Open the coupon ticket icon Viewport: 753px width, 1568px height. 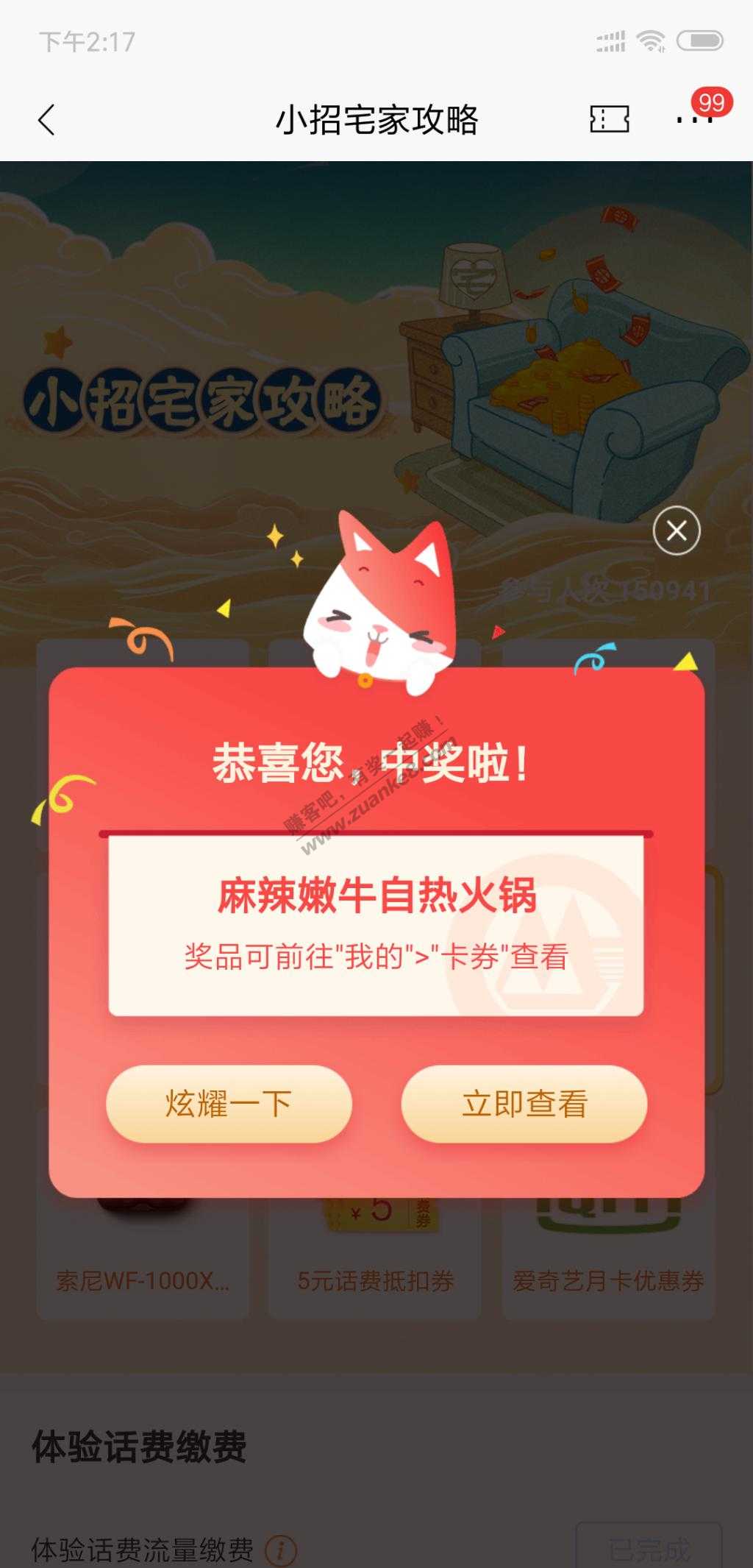pos(609,119)
